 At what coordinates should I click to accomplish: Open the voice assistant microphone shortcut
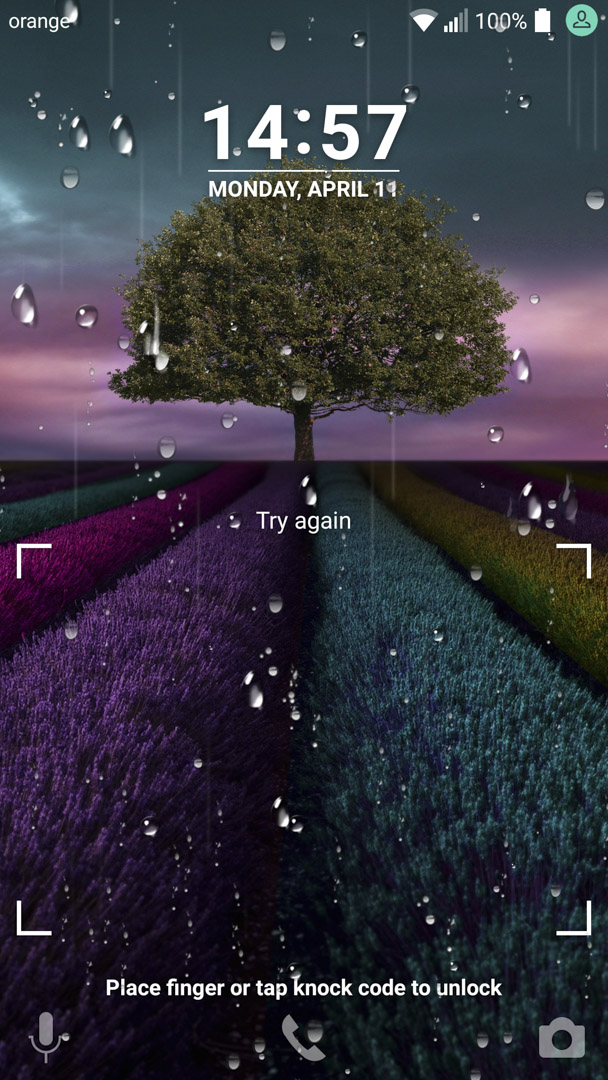[46, 1037]
